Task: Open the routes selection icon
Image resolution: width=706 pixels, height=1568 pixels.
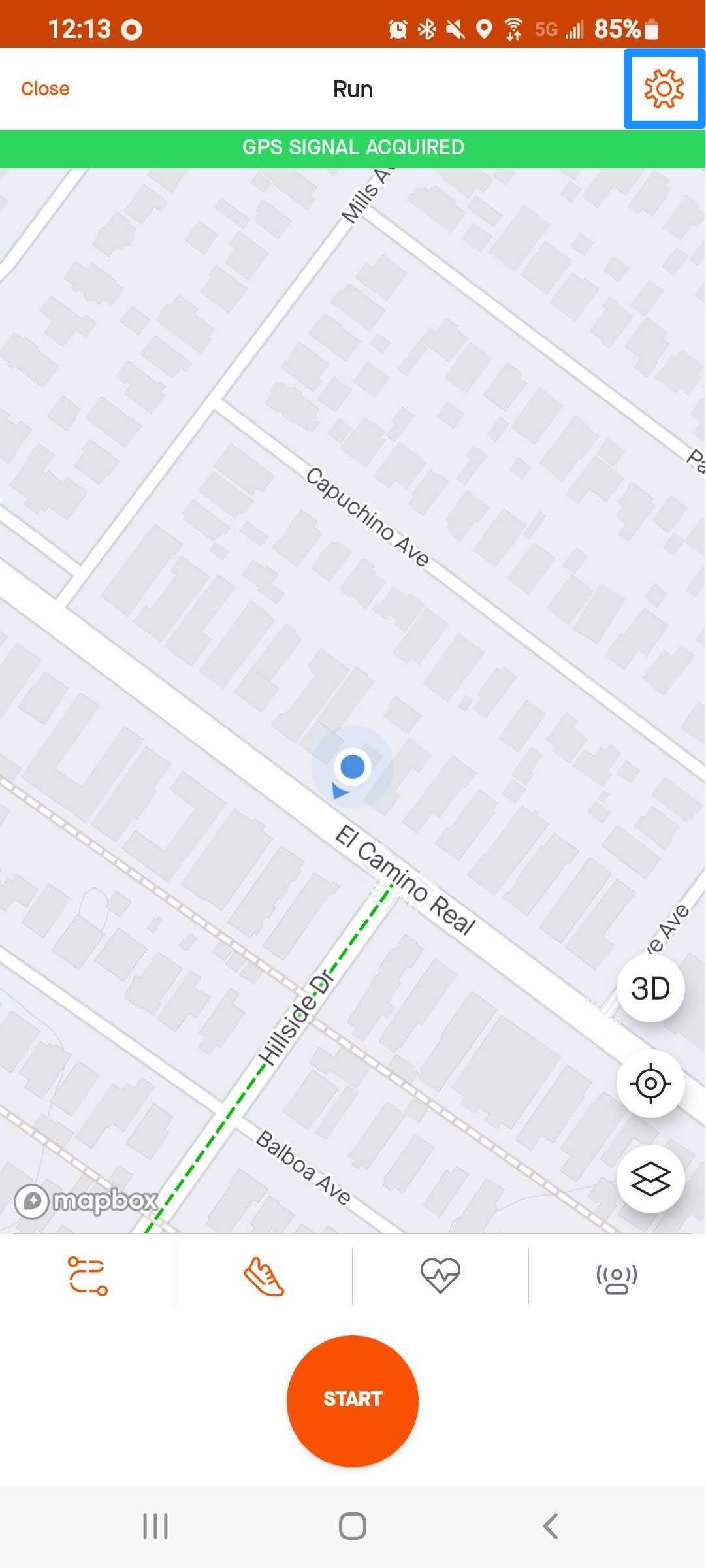Action: coord(88,1276)
